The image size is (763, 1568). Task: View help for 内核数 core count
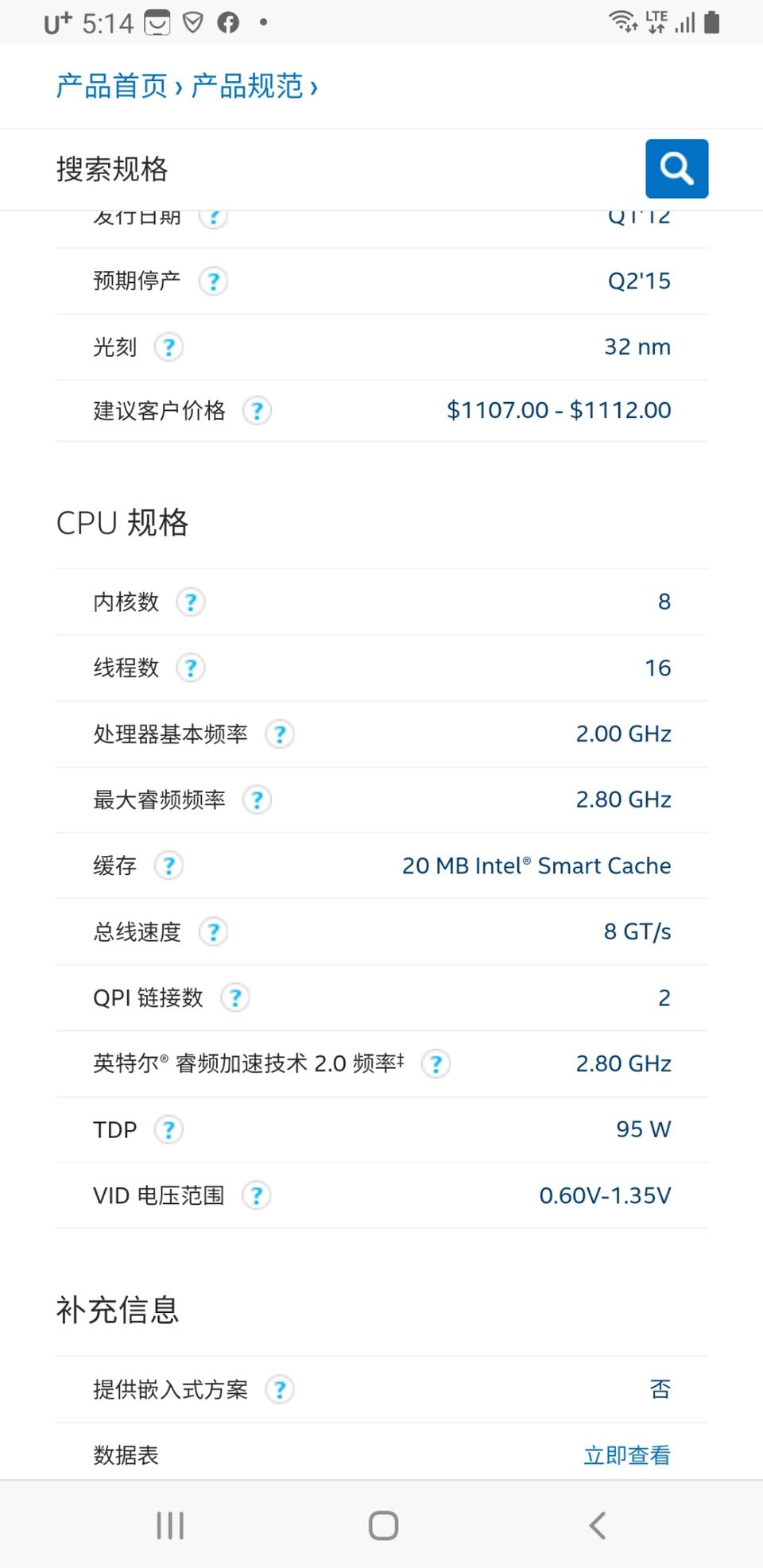(190, 602)
